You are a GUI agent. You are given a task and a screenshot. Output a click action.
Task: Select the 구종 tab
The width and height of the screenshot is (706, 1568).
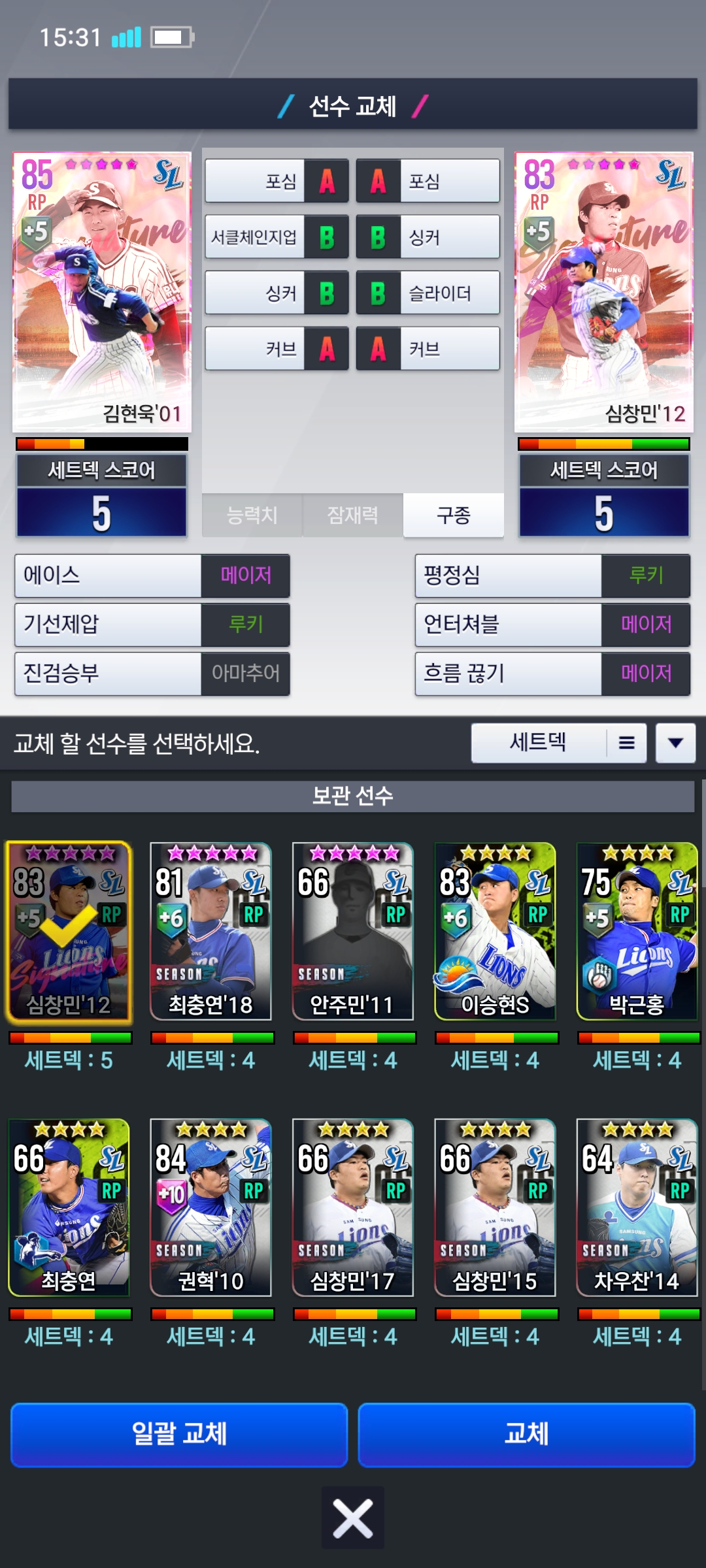[x=453, y=515]
